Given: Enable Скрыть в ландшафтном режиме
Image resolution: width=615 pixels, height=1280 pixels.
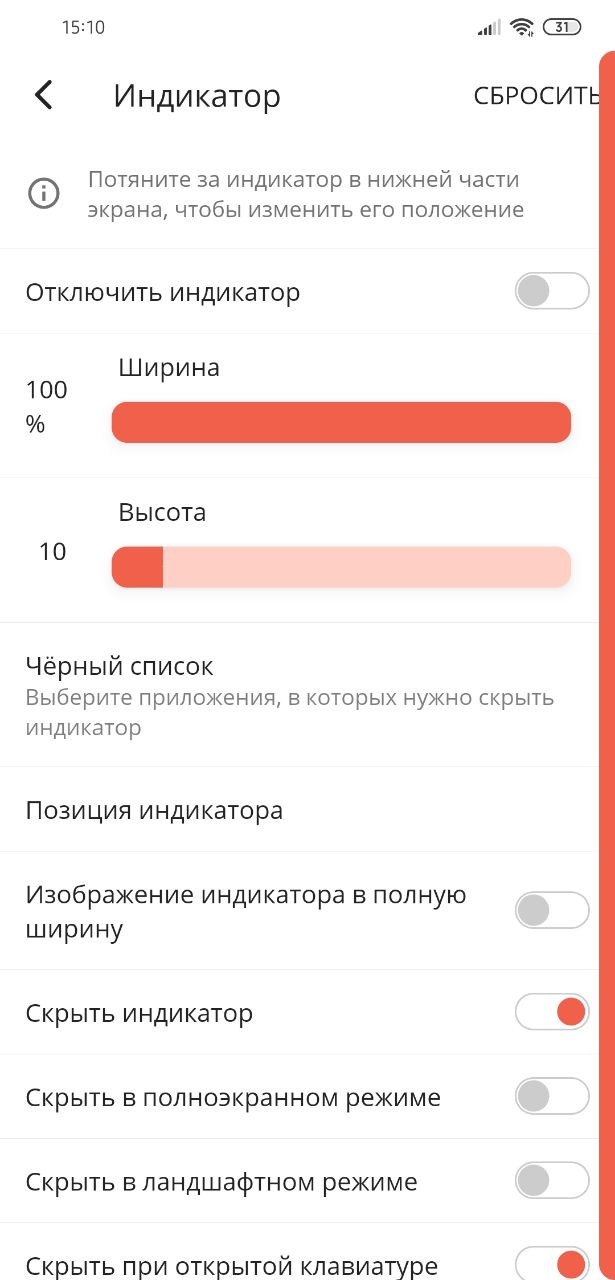Looking at the screenshot, I should [x=552, y=1181].
